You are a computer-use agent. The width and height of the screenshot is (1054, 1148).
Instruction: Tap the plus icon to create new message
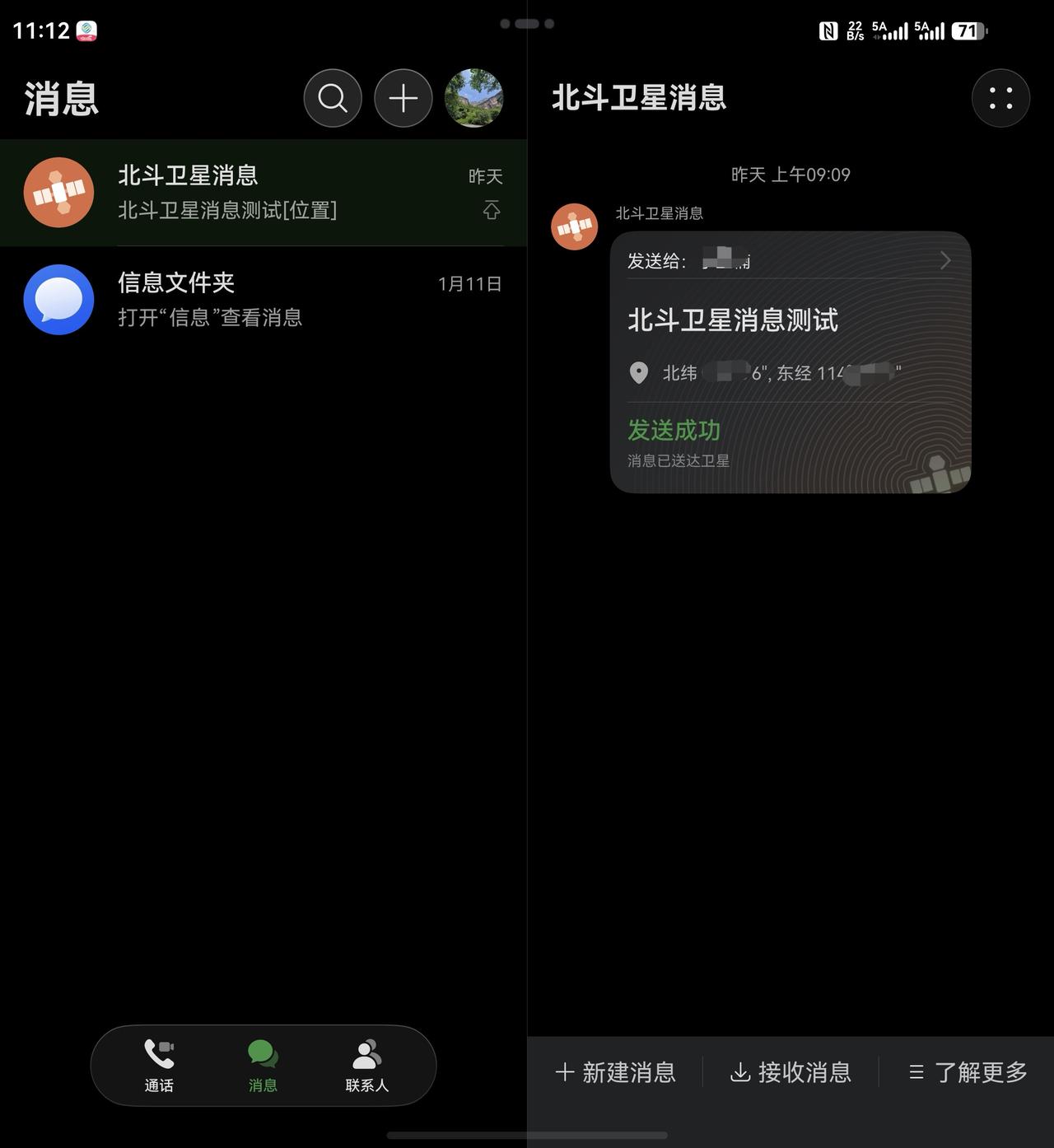pos(403,98)
